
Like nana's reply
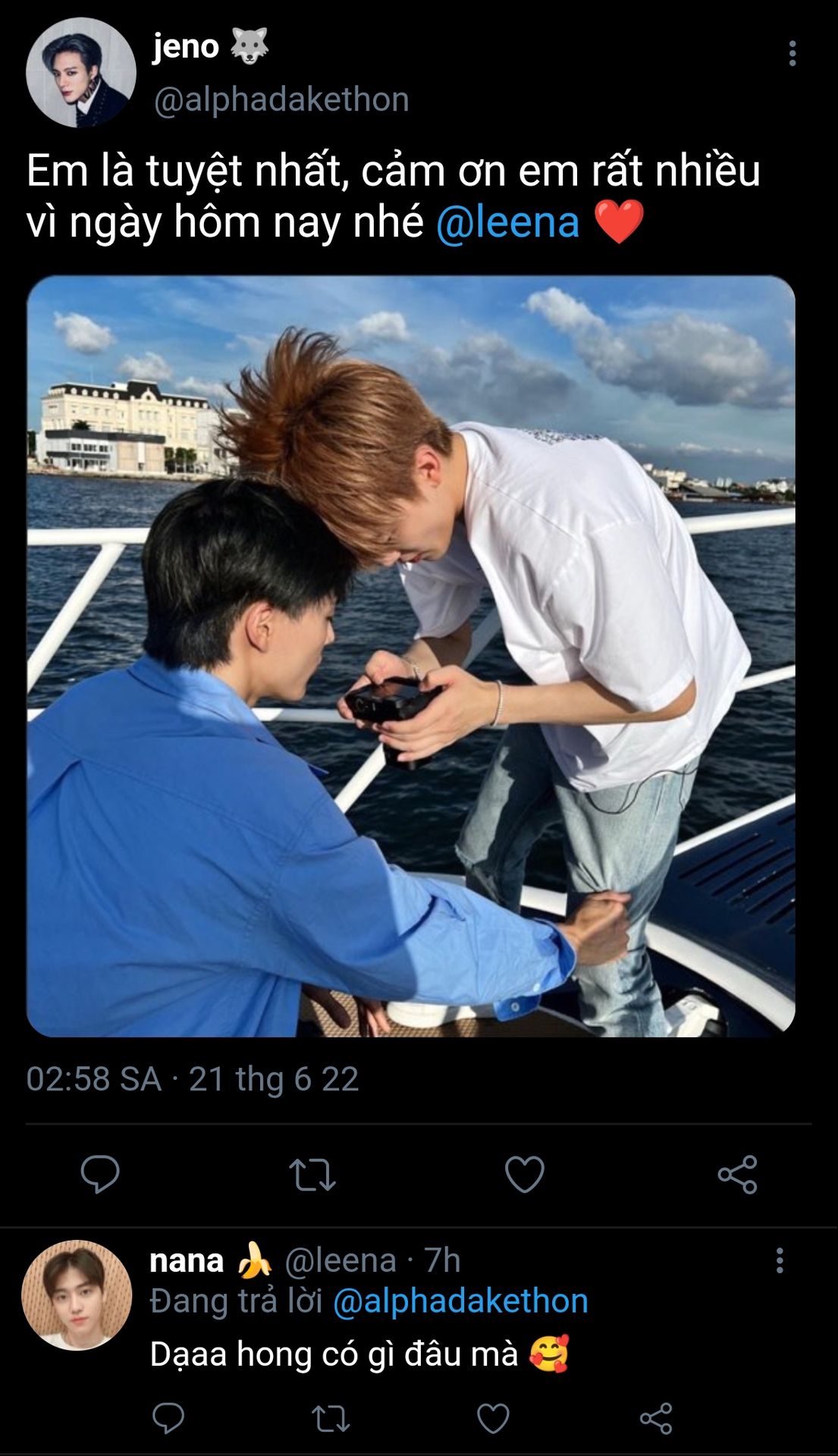coord(493,1418)
